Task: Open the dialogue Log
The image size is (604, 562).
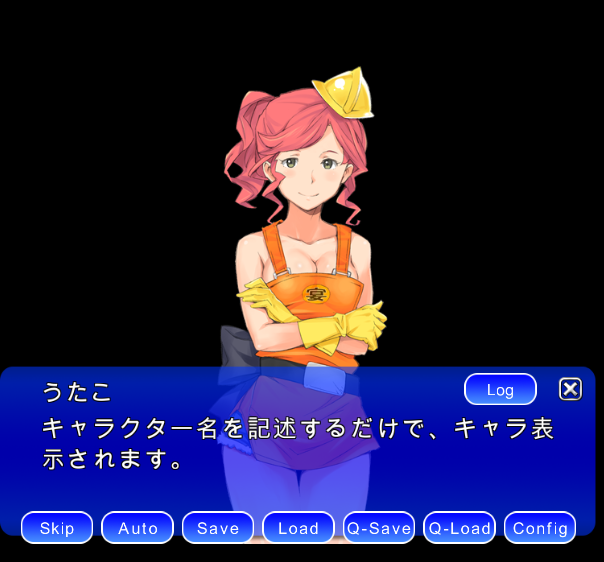Action: 500,389
